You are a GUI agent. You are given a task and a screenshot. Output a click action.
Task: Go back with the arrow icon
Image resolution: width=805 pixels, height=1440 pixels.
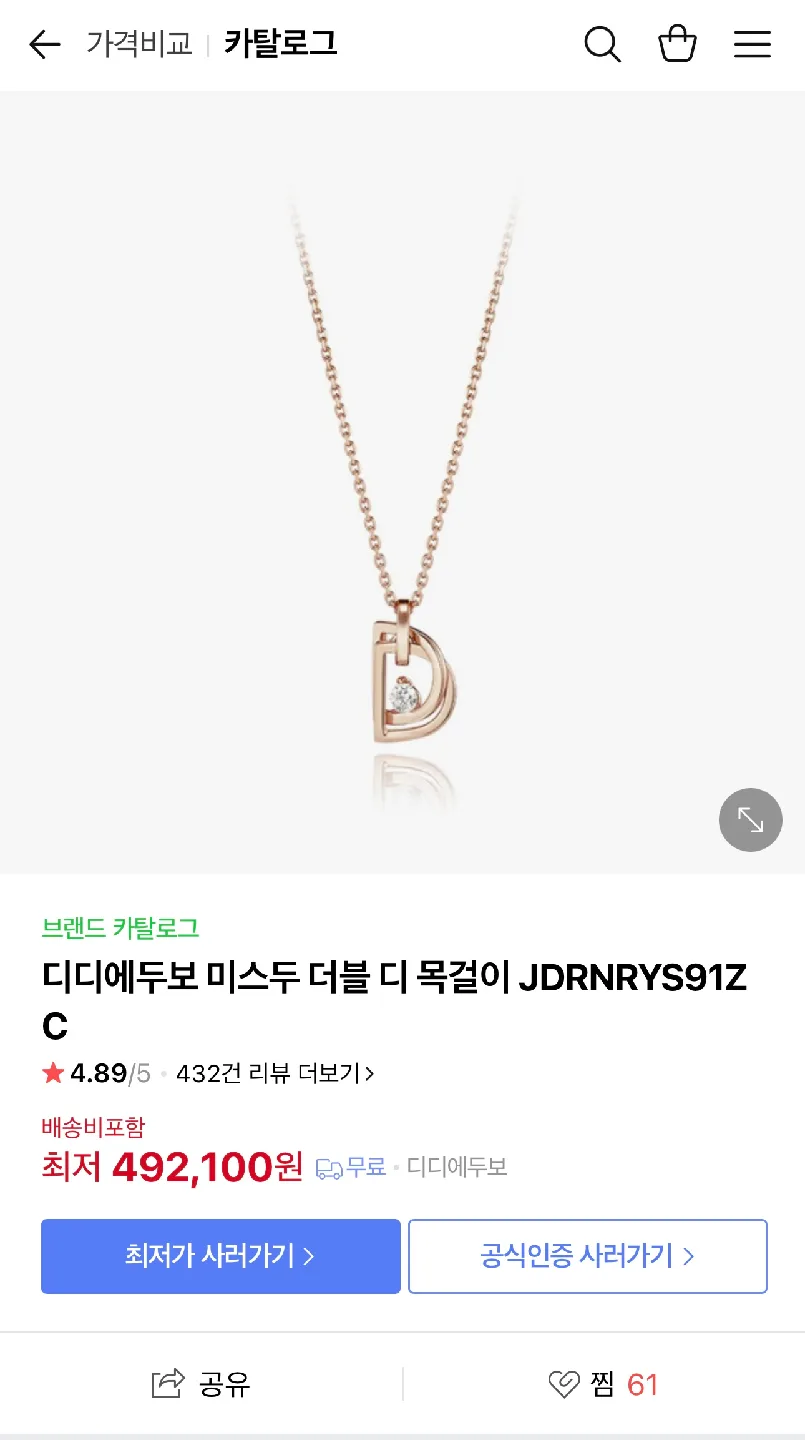tap(45, 44)
